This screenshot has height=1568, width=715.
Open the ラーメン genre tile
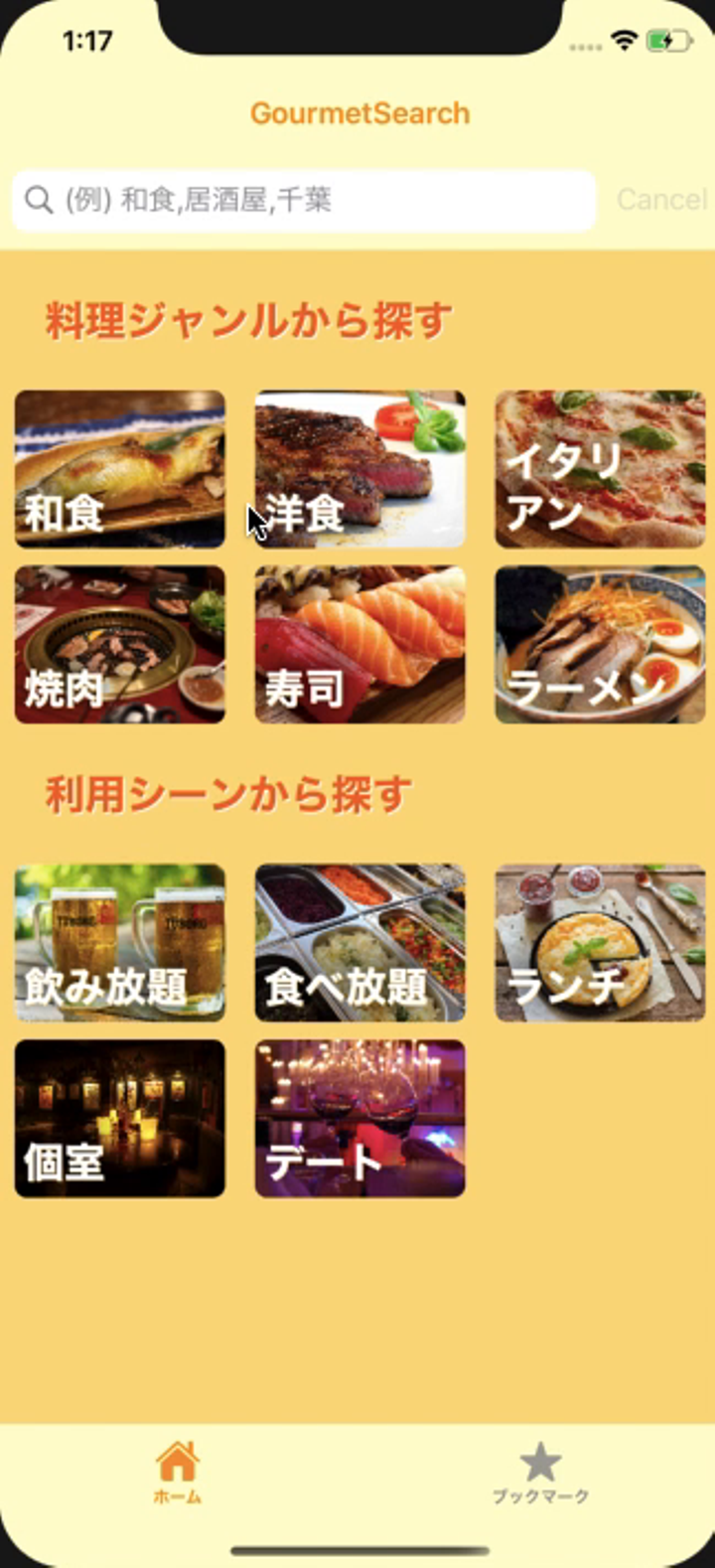[600, 645]
